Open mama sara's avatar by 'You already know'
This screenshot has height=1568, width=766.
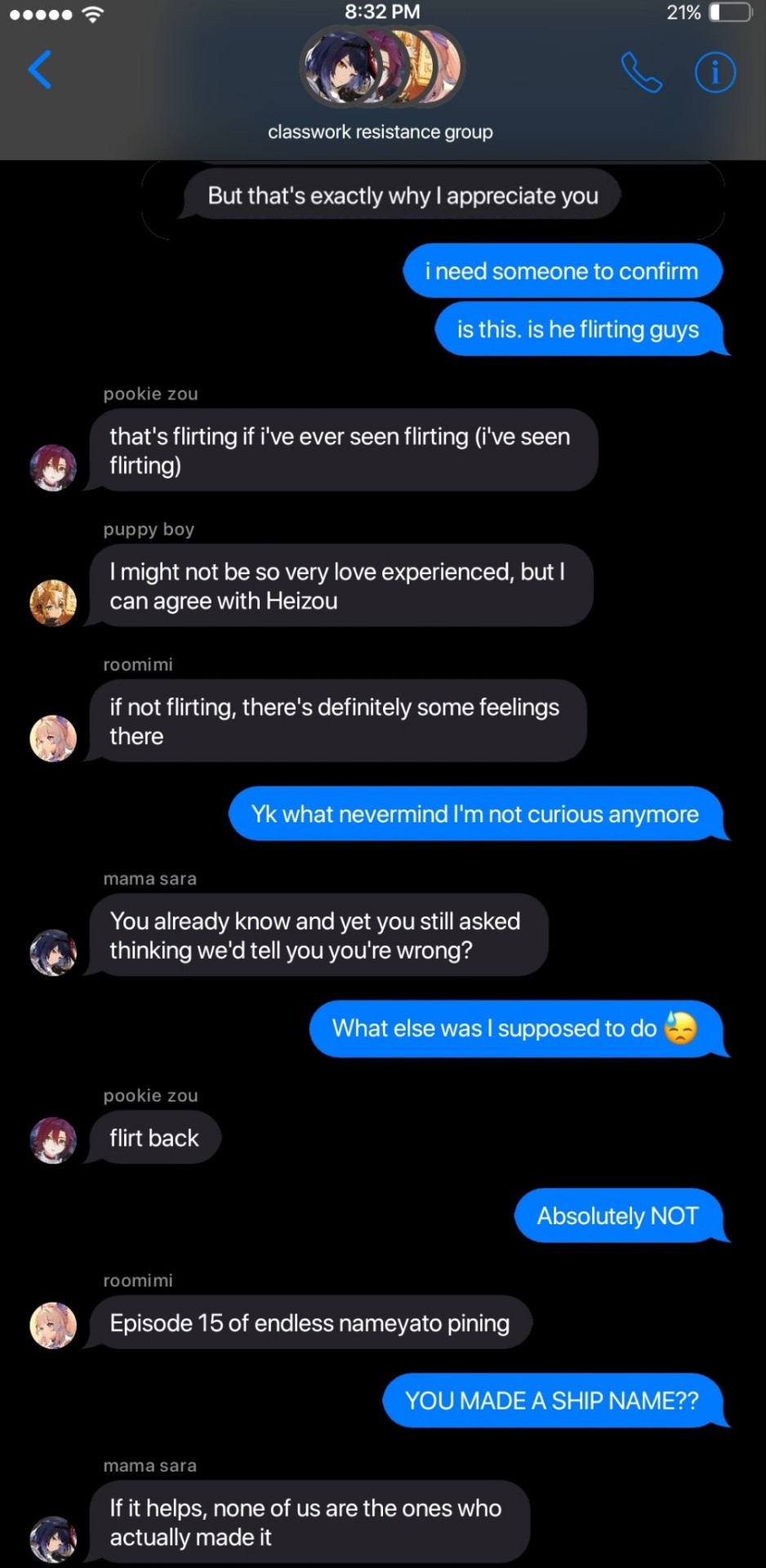53,952
